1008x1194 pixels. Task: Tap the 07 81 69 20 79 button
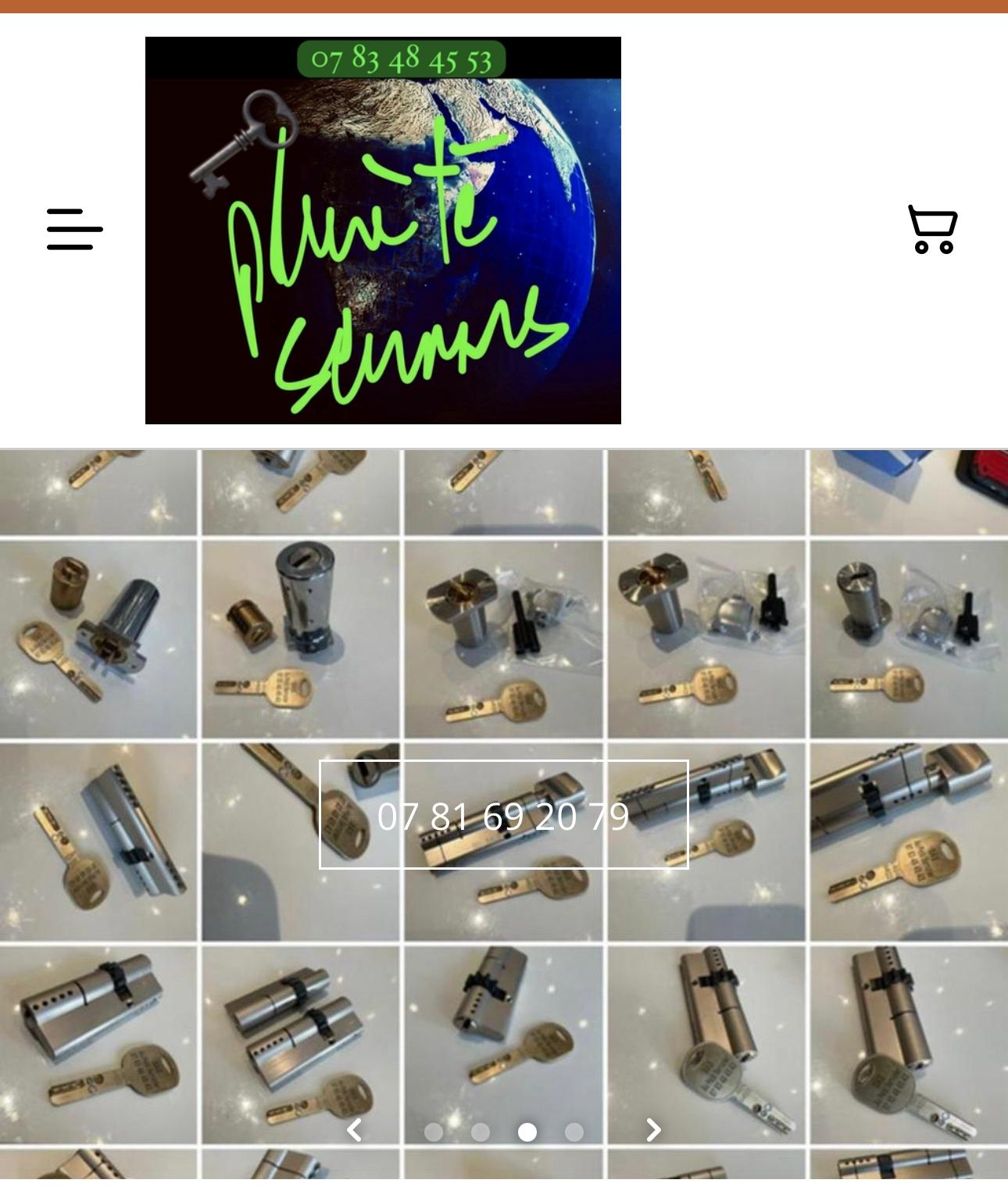pyautogui.click(x=503, y=814)
